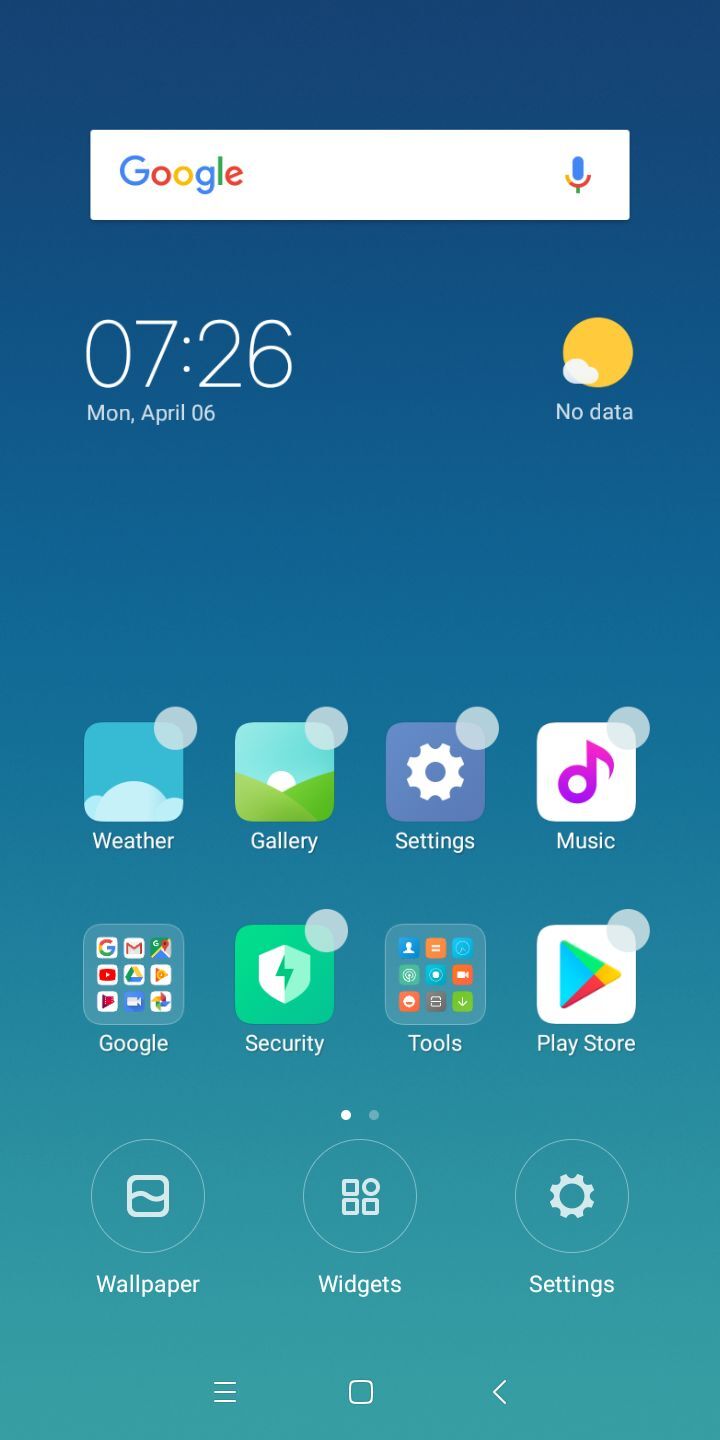Open home screen Settings options

click(571, 1196)
